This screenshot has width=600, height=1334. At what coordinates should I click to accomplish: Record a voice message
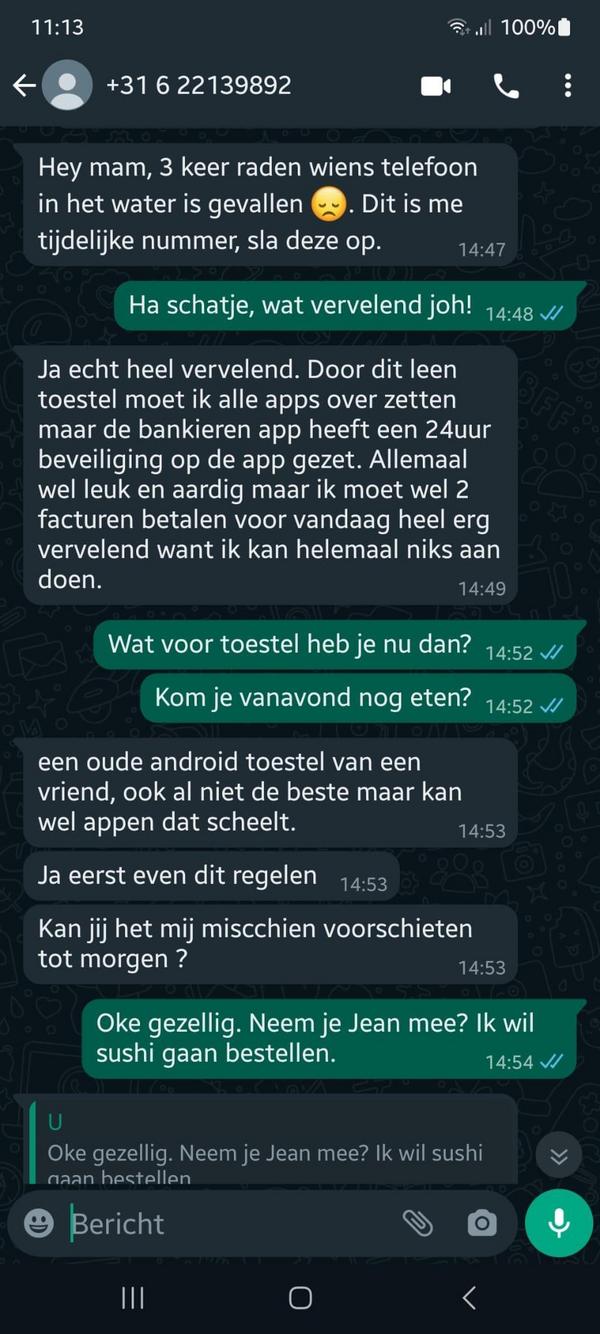[559, 1222]
